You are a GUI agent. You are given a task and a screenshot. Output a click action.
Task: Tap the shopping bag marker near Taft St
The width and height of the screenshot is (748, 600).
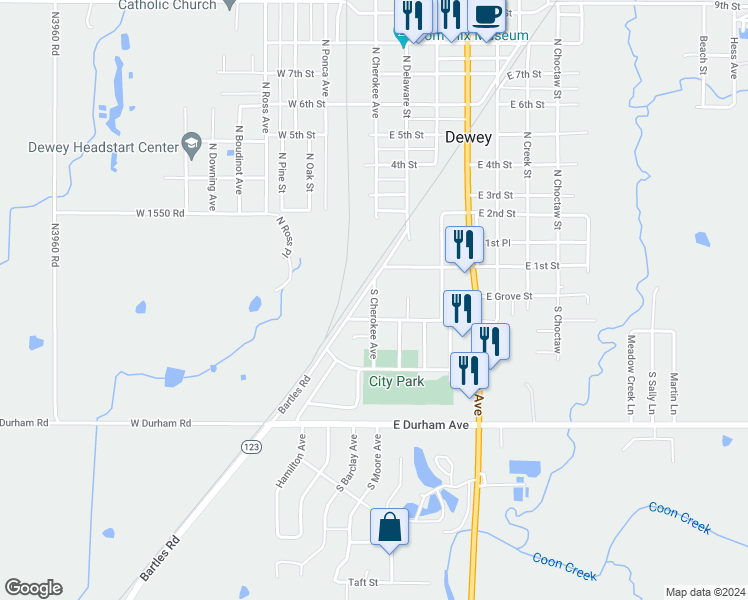click(390, 528)
